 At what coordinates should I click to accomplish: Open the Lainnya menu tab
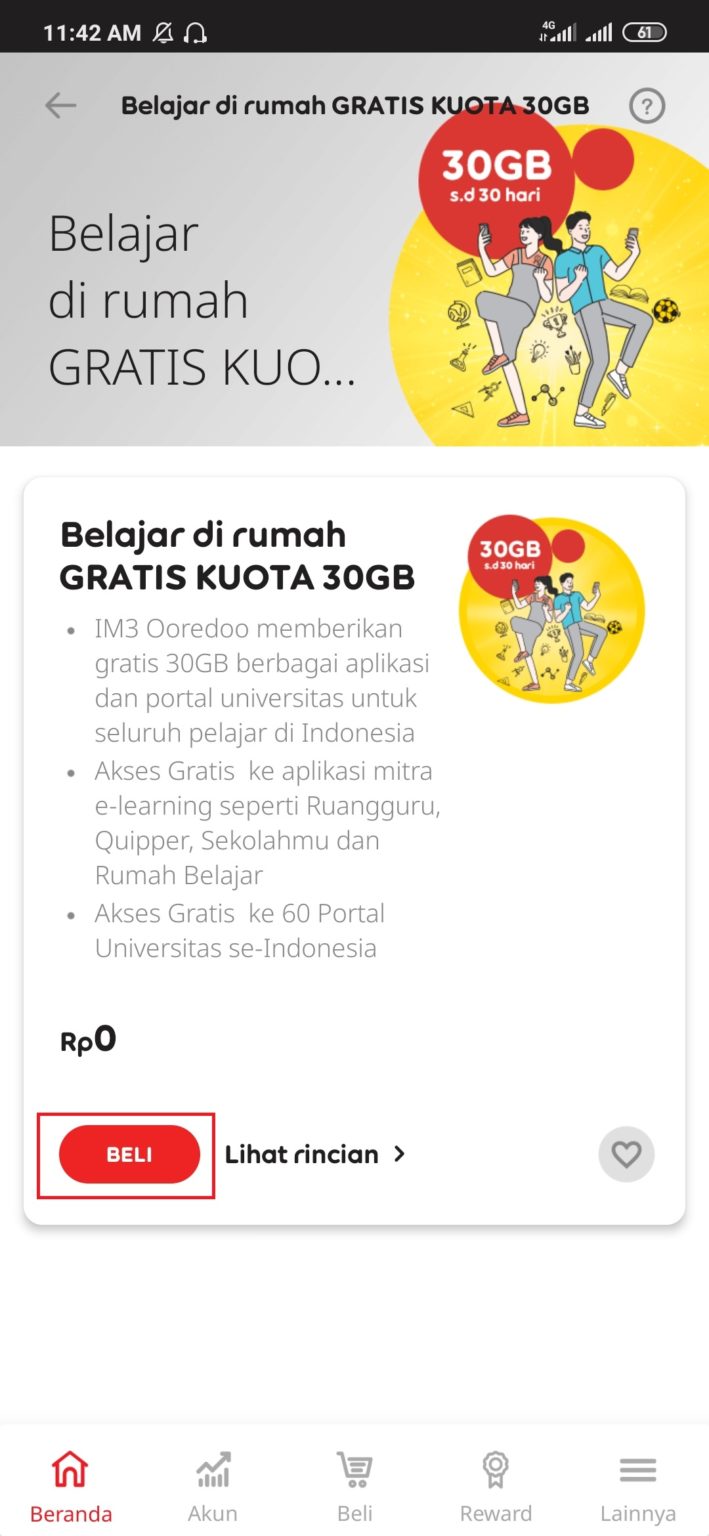pyautogui.click(x=637, y=1485)
